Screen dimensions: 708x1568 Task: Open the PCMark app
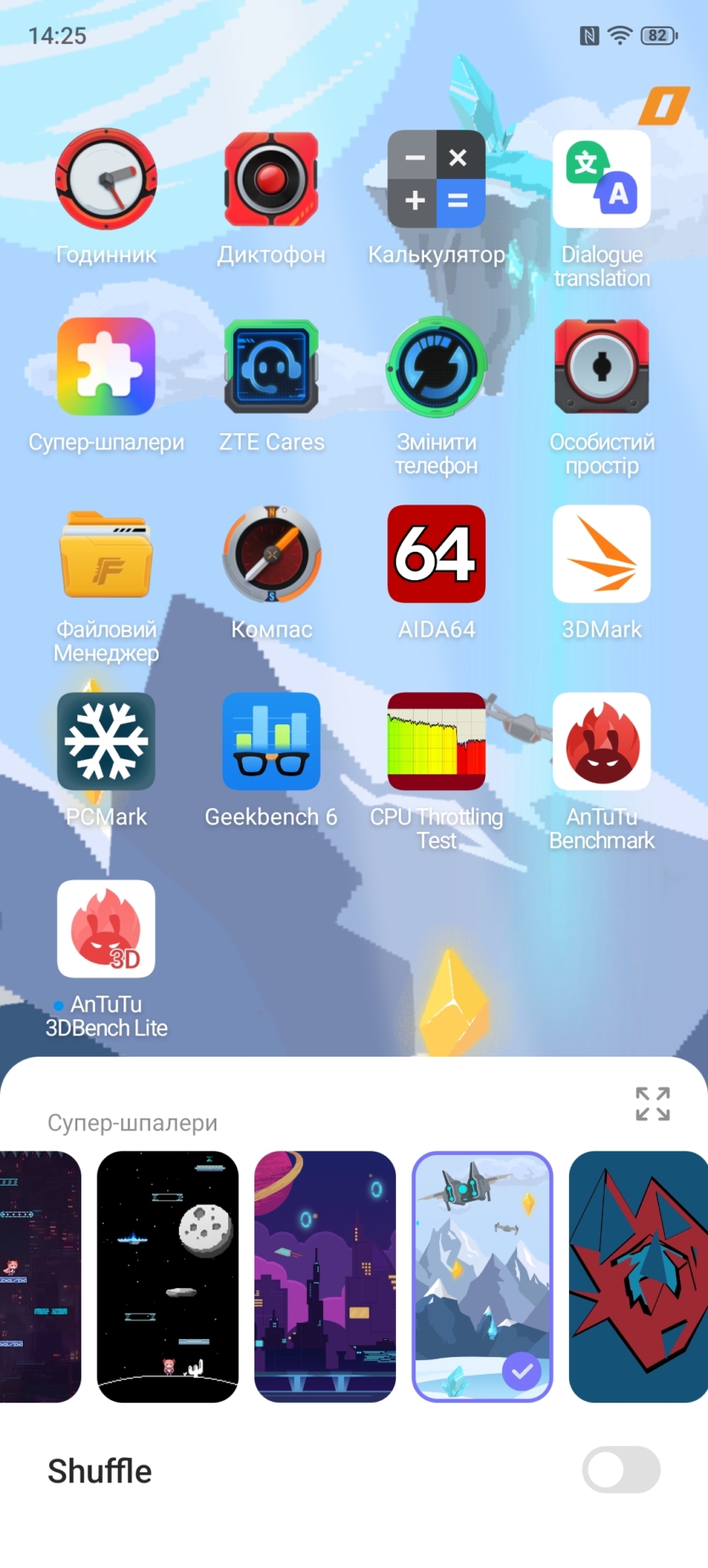point(106,742)
